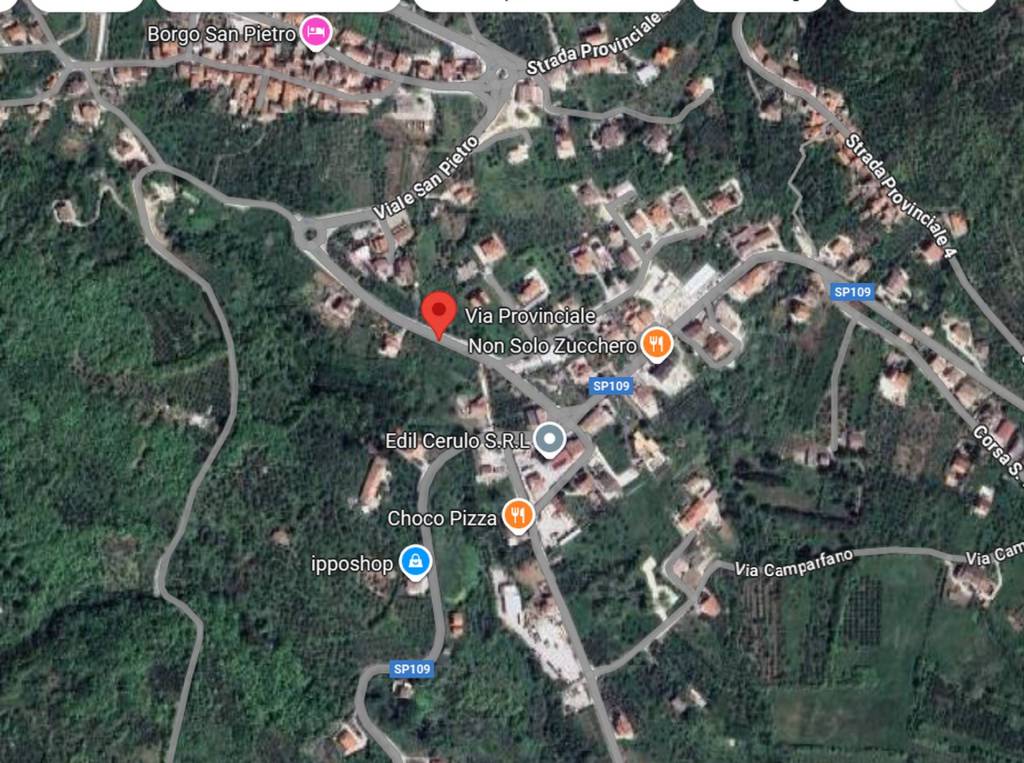Tap the Edil Cerulo S.R.L place marker
The width and height of the screenshot is (1024, 763).
[548, 439]
